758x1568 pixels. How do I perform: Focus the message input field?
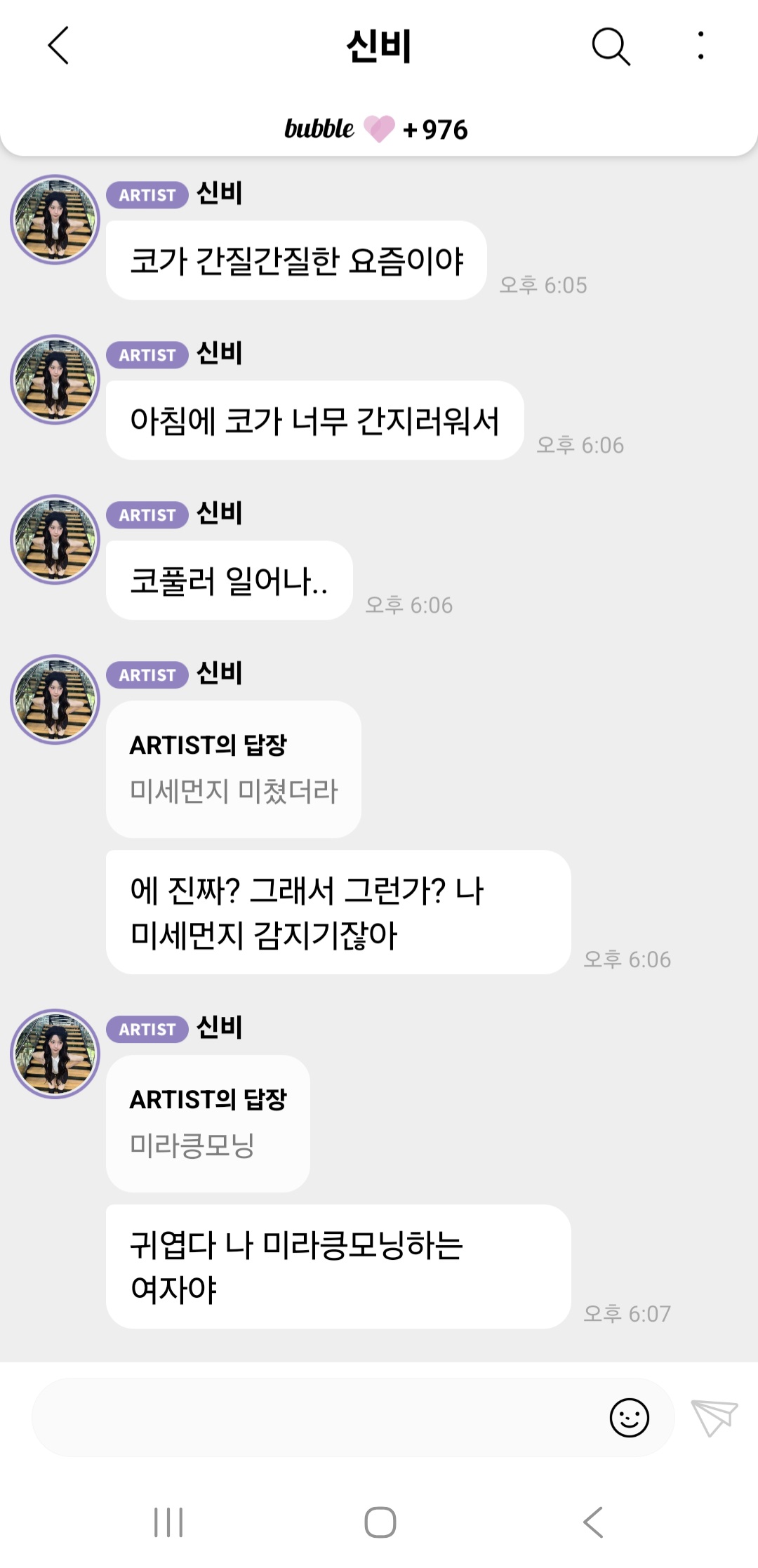[316, 1418]
